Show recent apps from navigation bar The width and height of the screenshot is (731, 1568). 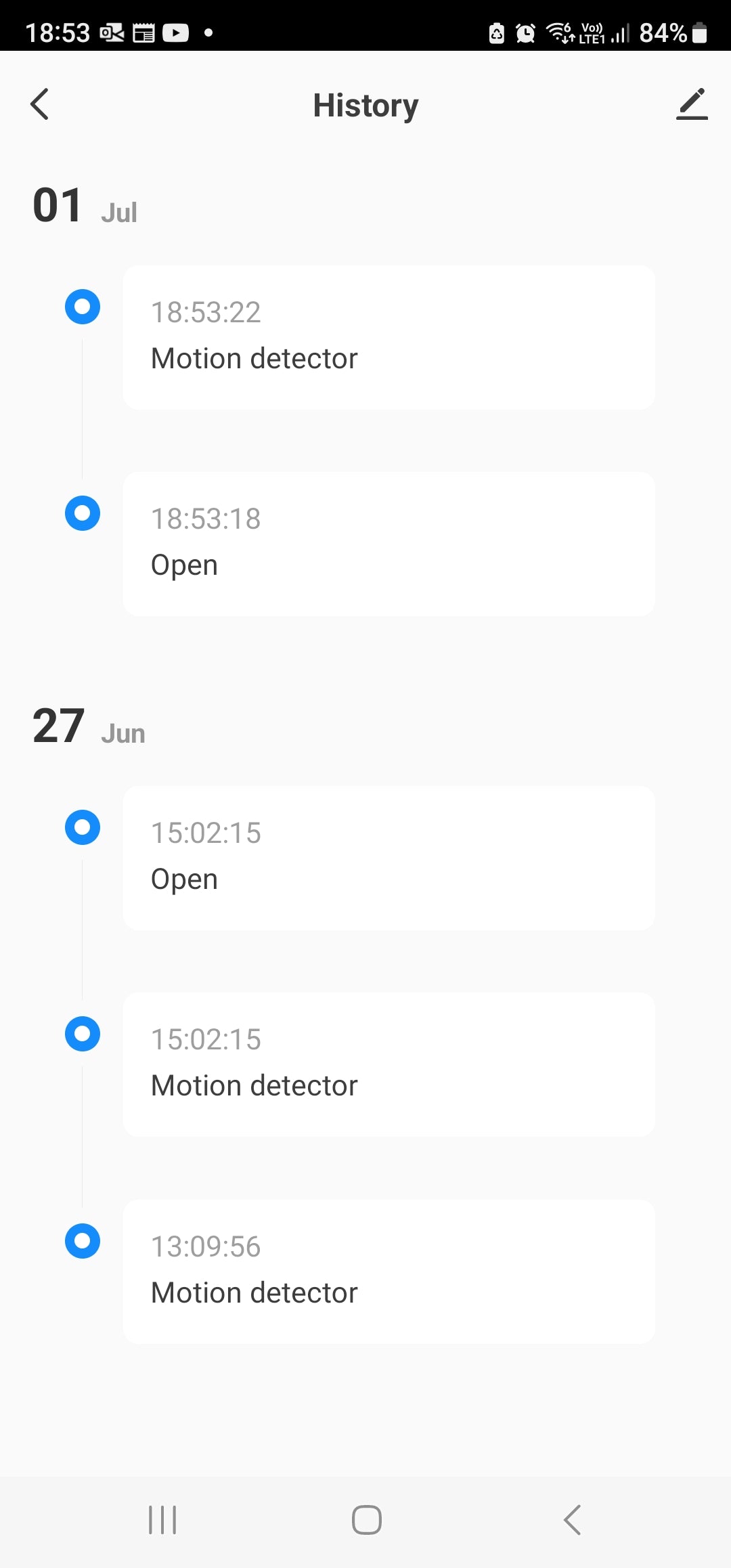[x=162, y=1520]
